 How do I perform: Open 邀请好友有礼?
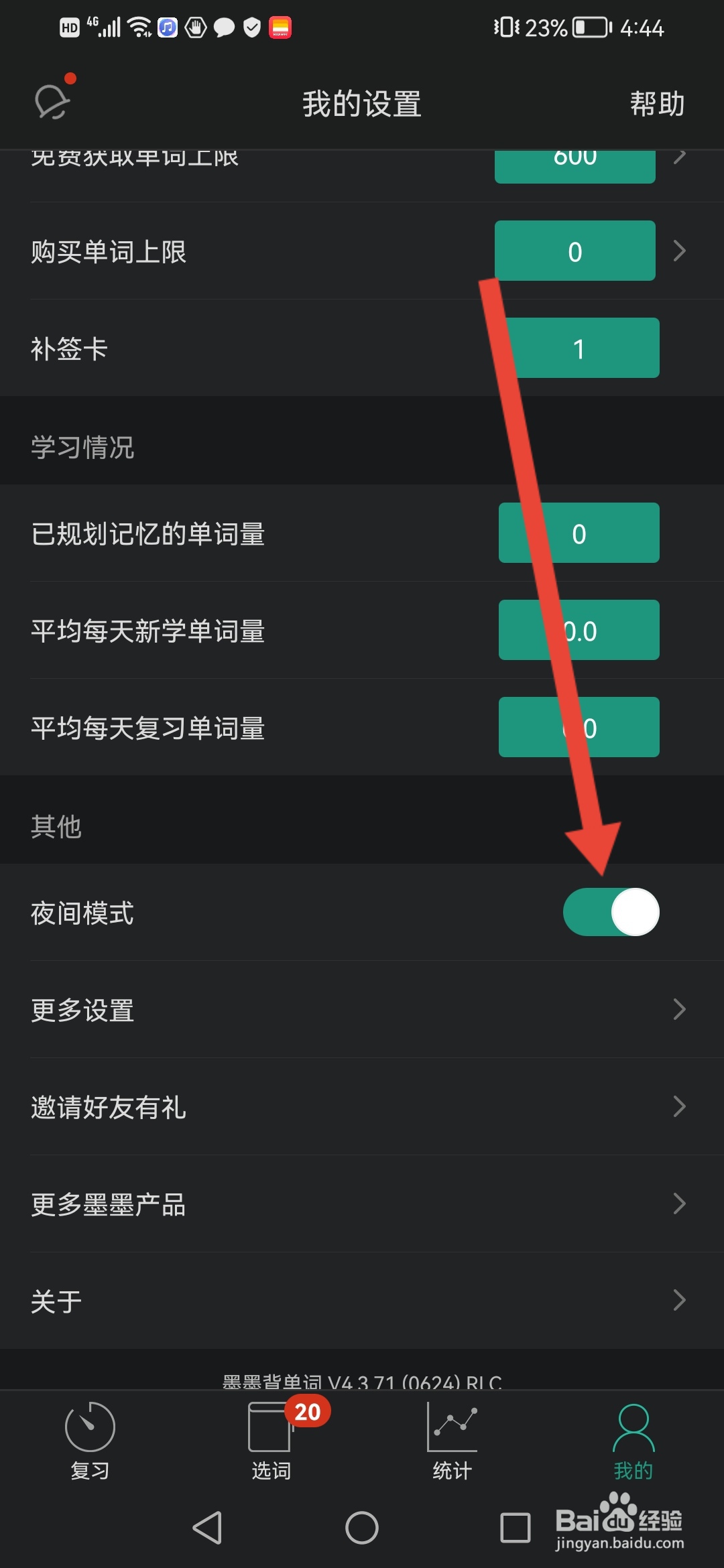coord(362,1107)
